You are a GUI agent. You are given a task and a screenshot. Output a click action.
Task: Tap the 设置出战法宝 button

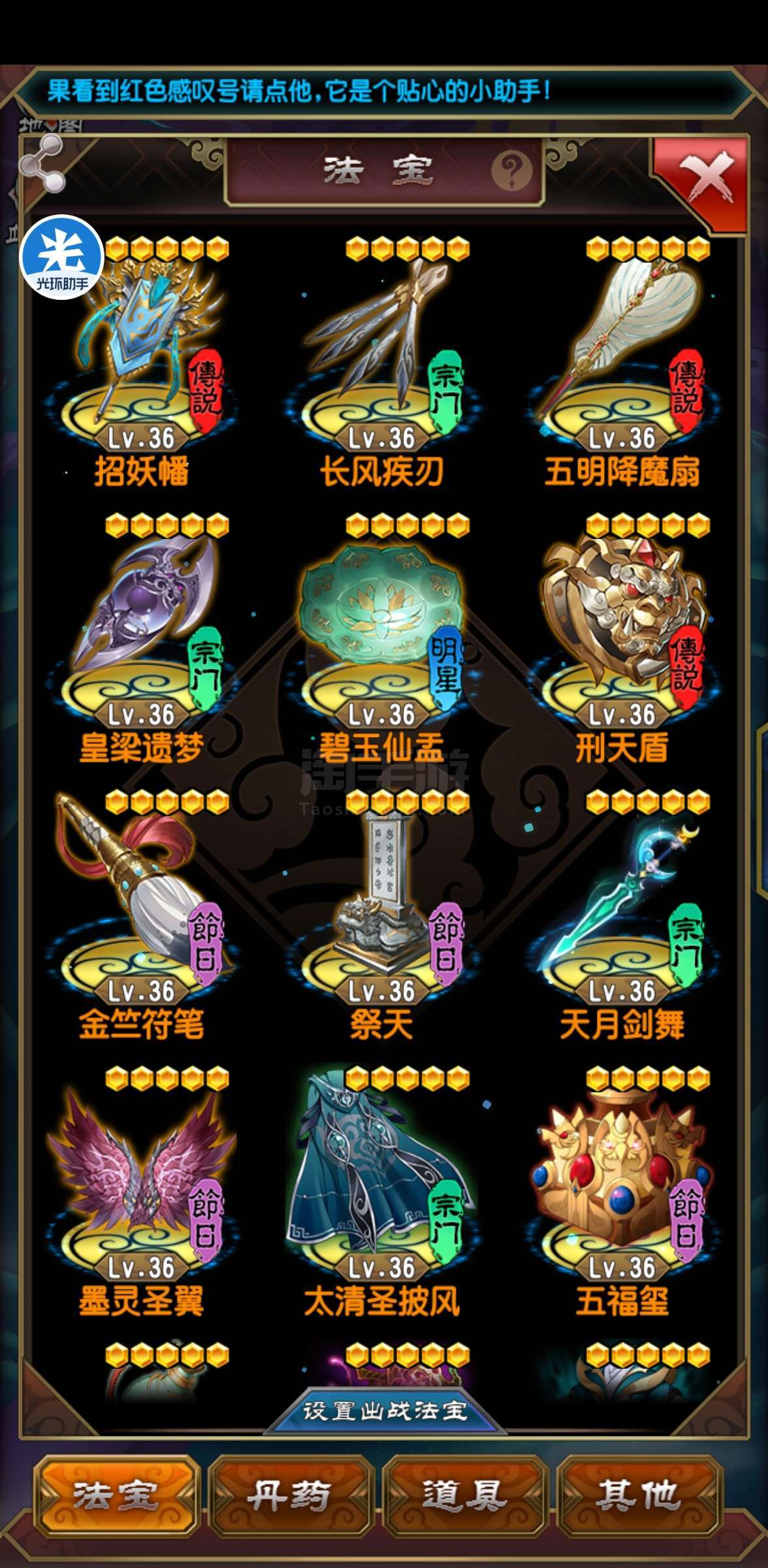(x=384, y=1411)
